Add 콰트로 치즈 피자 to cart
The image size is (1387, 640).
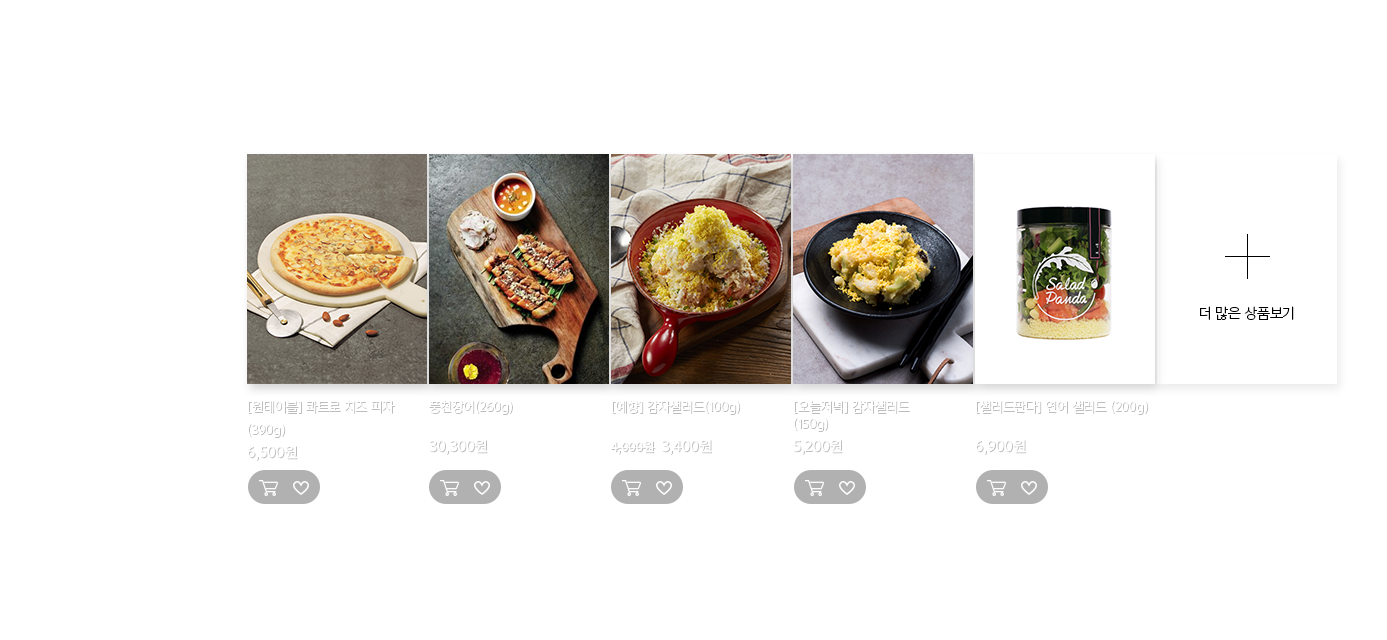pos(268,488)
